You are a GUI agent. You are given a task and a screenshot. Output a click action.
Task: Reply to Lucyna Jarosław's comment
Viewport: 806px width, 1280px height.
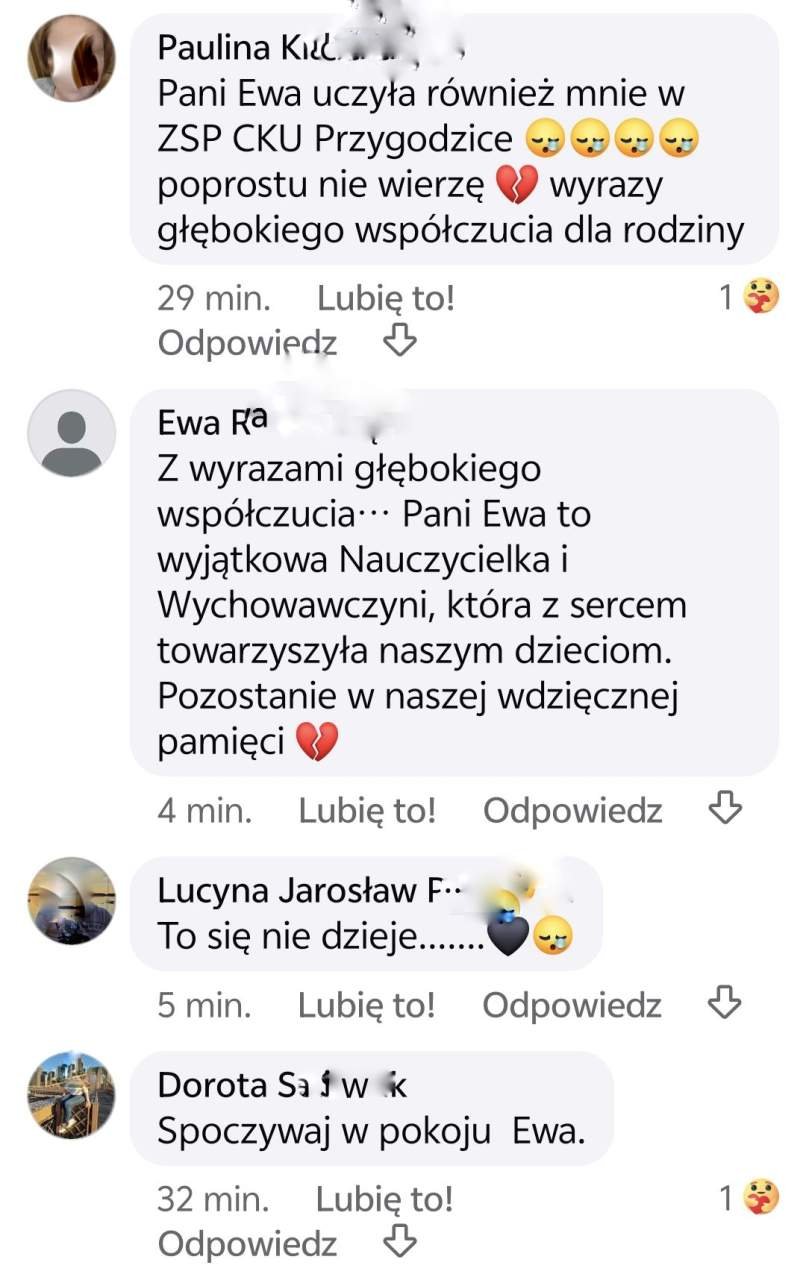coord(572,1005)
